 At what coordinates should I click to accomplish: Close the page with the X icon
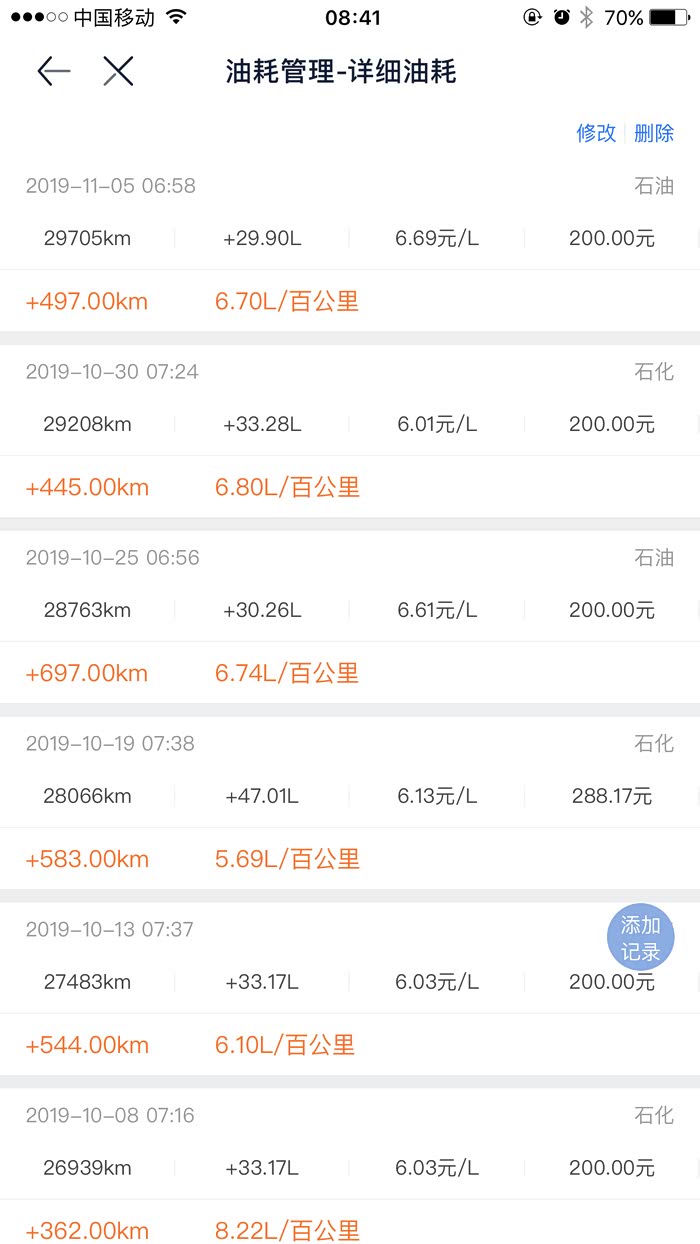pos(118,71)
